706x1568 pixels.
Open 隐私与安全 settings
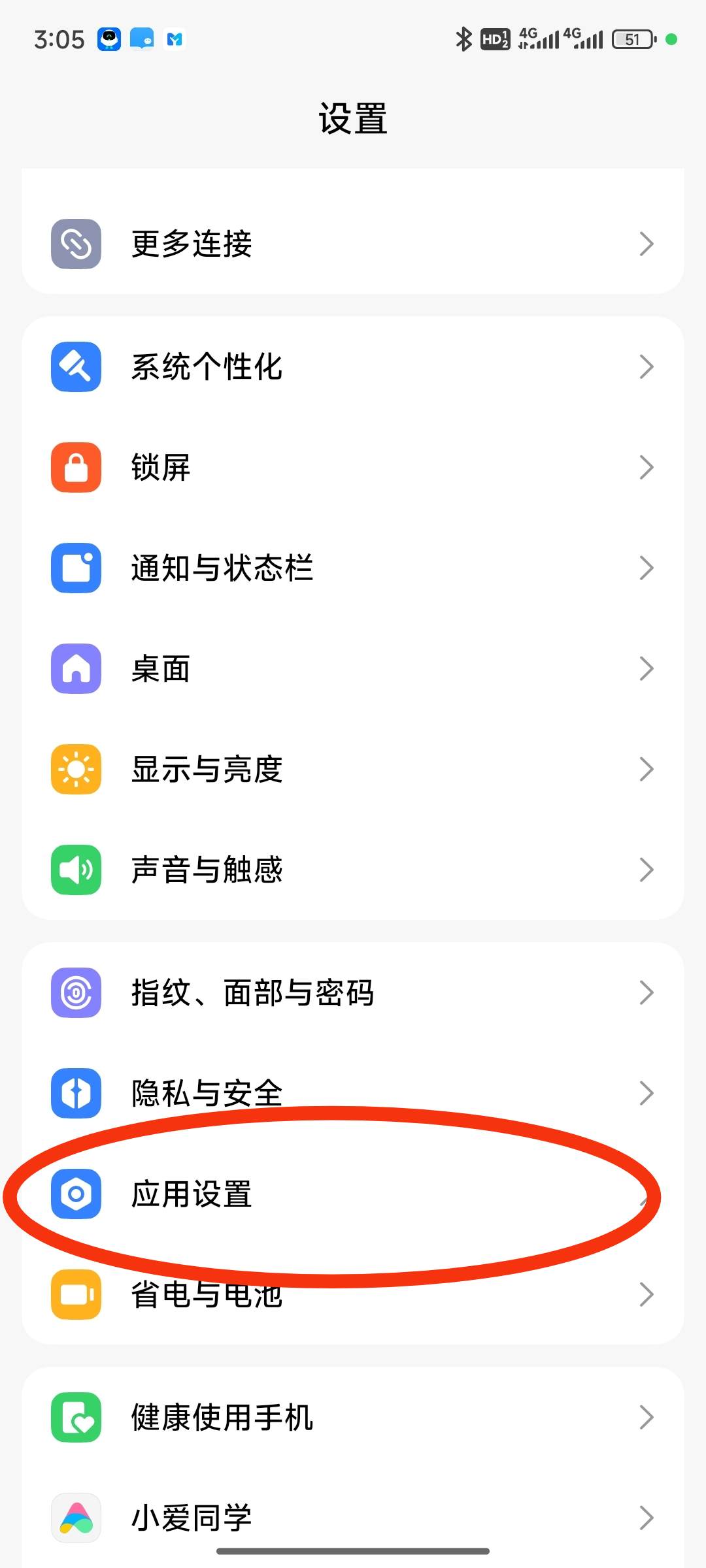point(353,1093)
